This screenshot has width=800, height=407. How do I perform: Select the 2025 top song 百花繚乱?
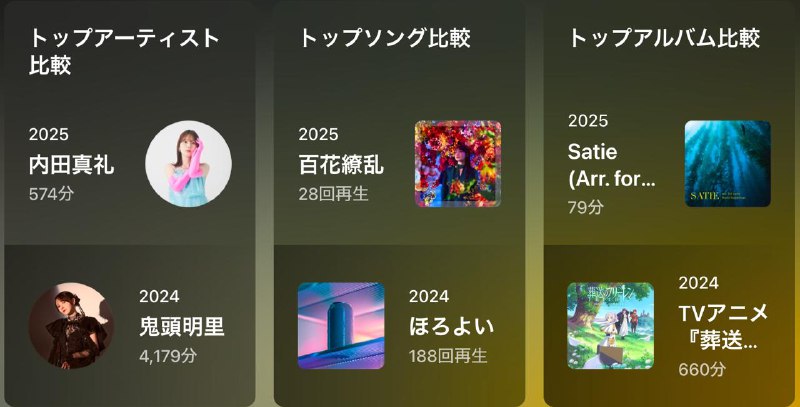click(x=399, y=165)
